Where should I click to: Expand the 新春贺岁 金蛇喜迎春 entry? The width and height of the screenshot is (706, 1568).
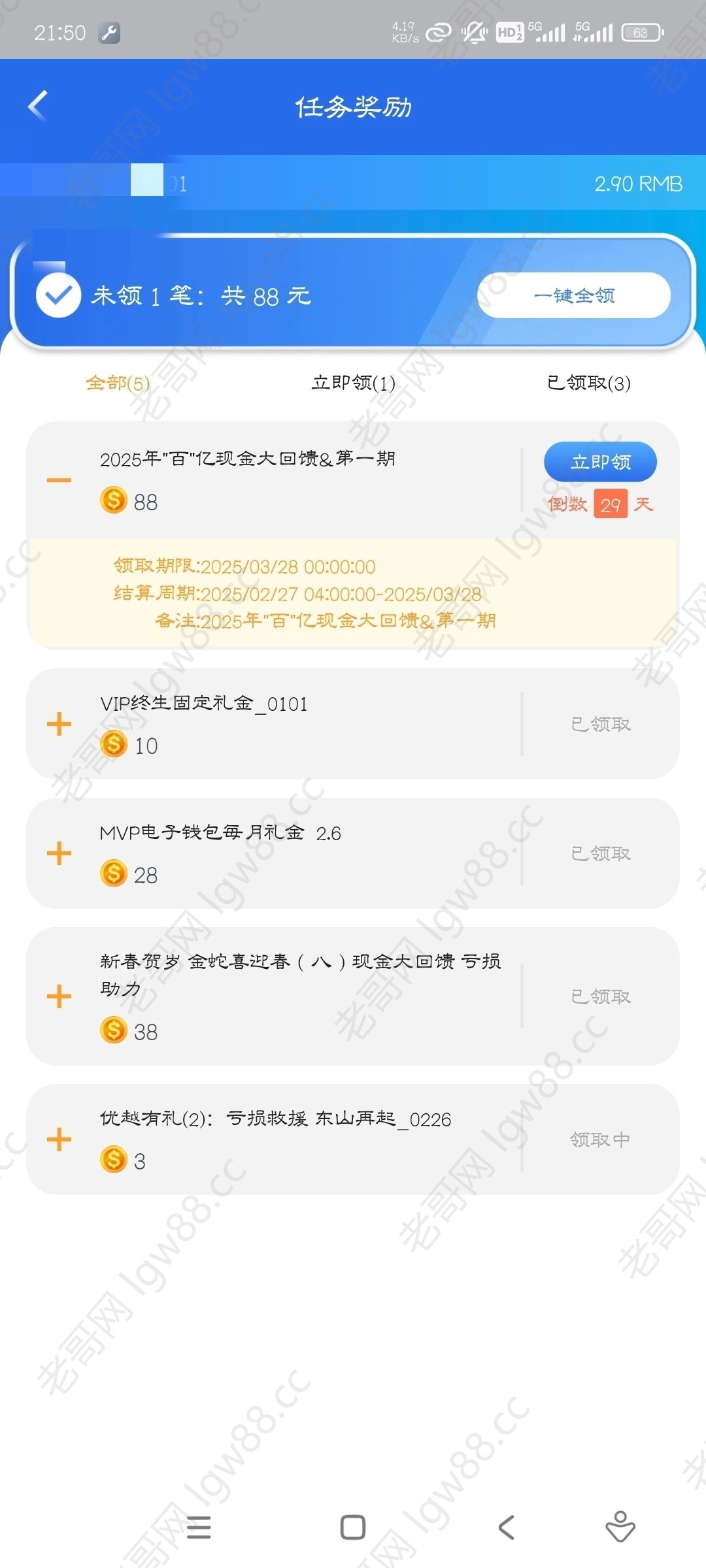click(59, 996)
